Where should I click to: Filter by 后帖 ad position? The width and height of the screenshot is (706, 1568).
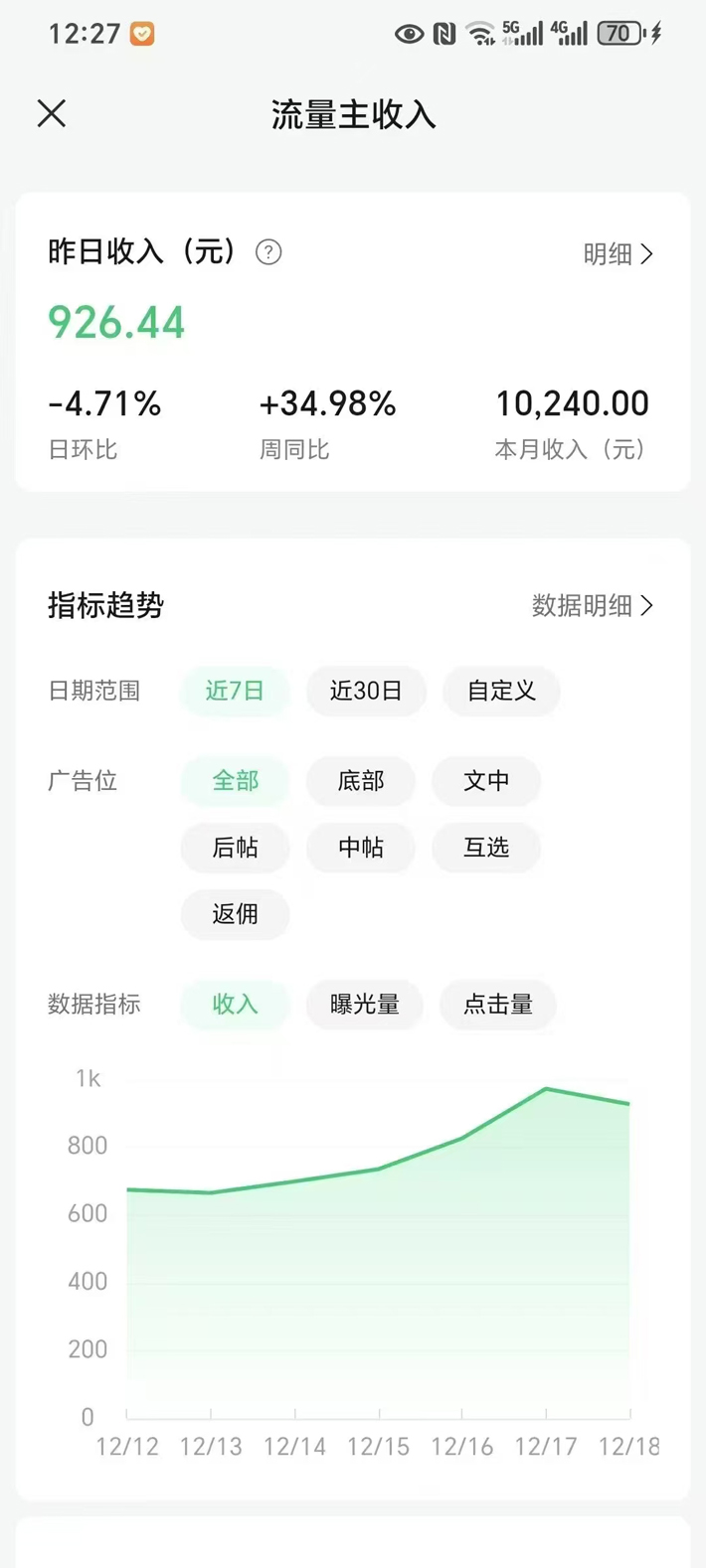pos(235,848)
